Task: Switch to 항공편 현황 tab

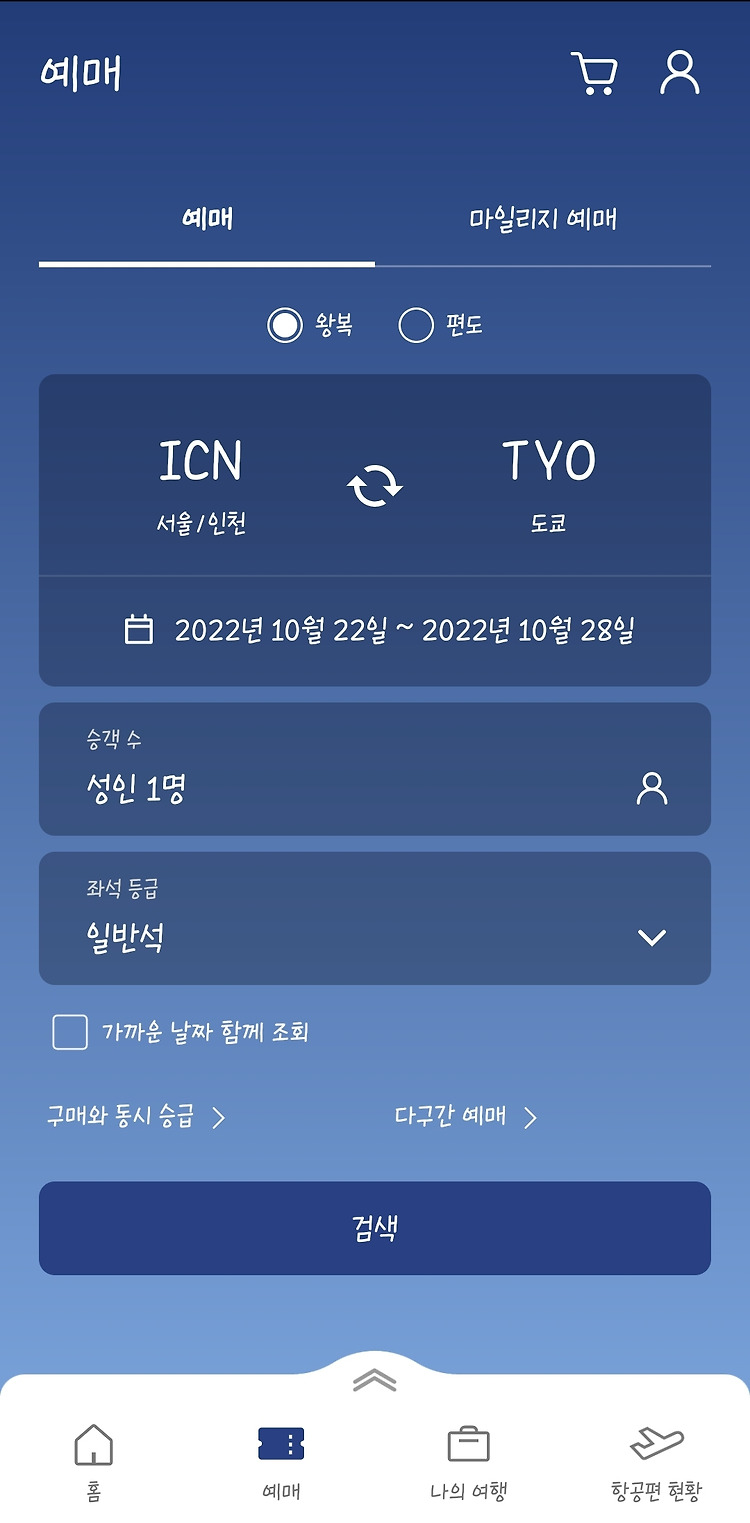Action: pyautogui.click(x=656, y=1462)
